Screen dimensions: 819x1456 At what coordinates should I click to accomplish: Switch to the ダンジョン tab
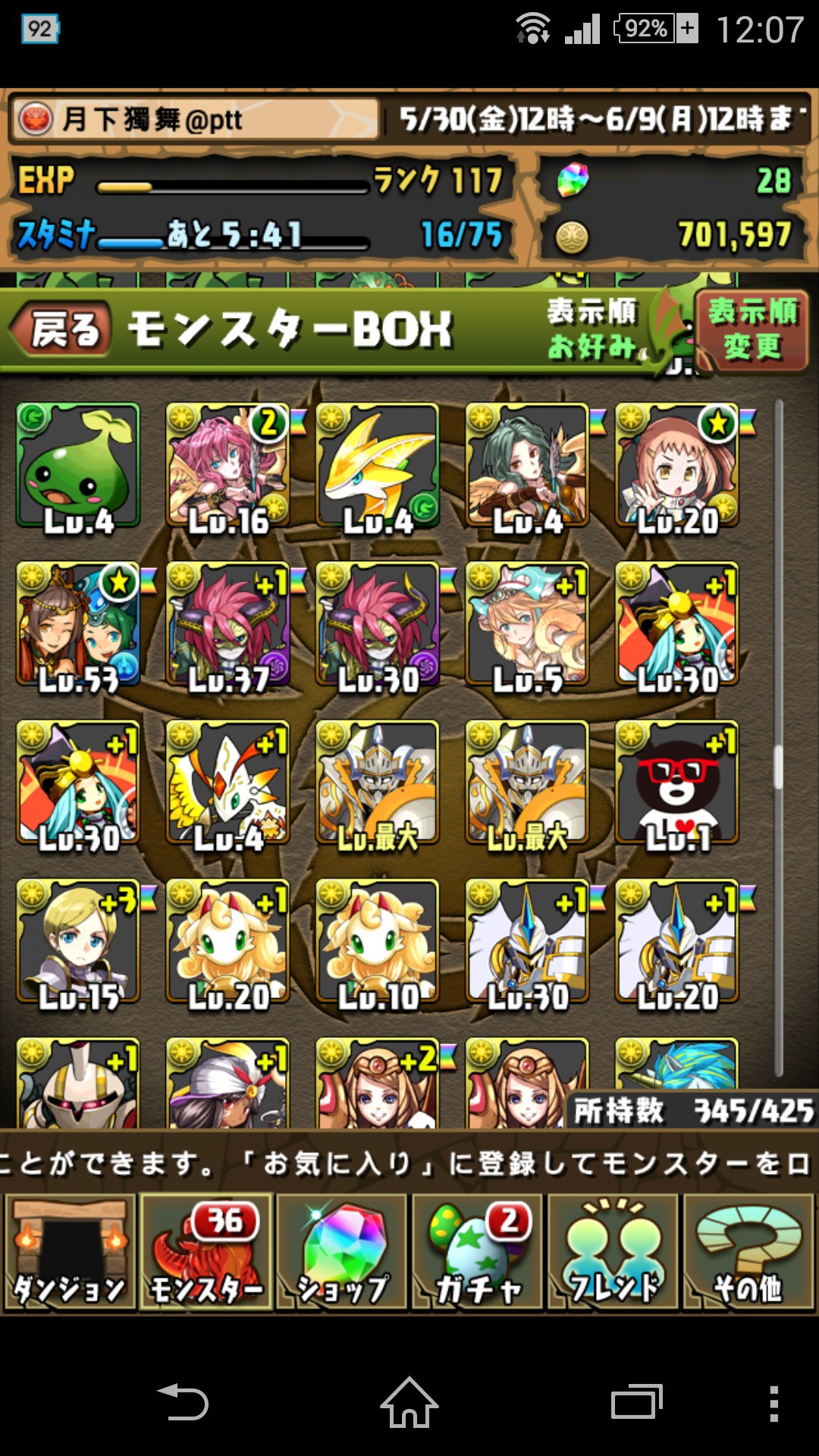(70, 1251)
